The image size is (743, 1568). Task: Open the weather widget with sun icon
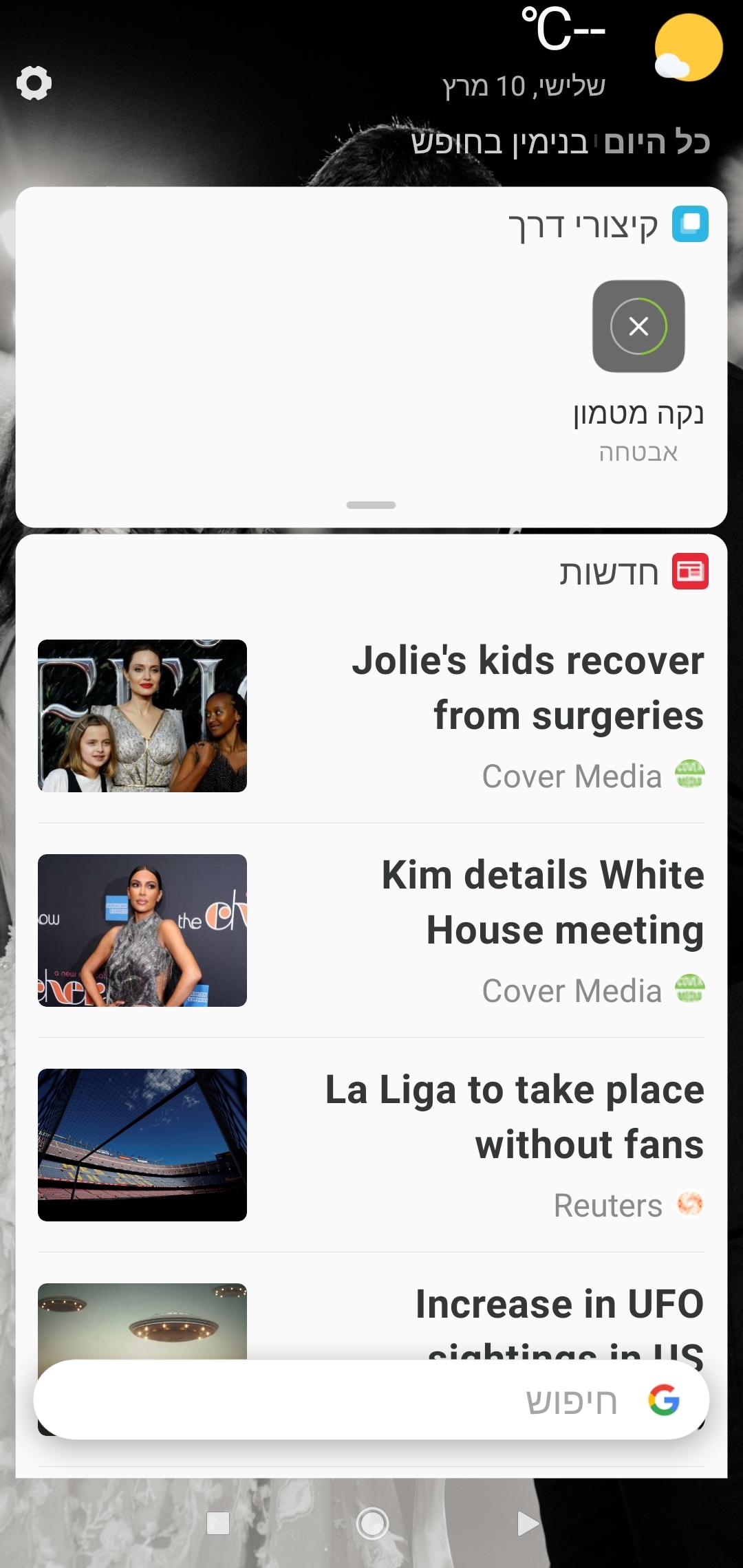coord(688,48)
